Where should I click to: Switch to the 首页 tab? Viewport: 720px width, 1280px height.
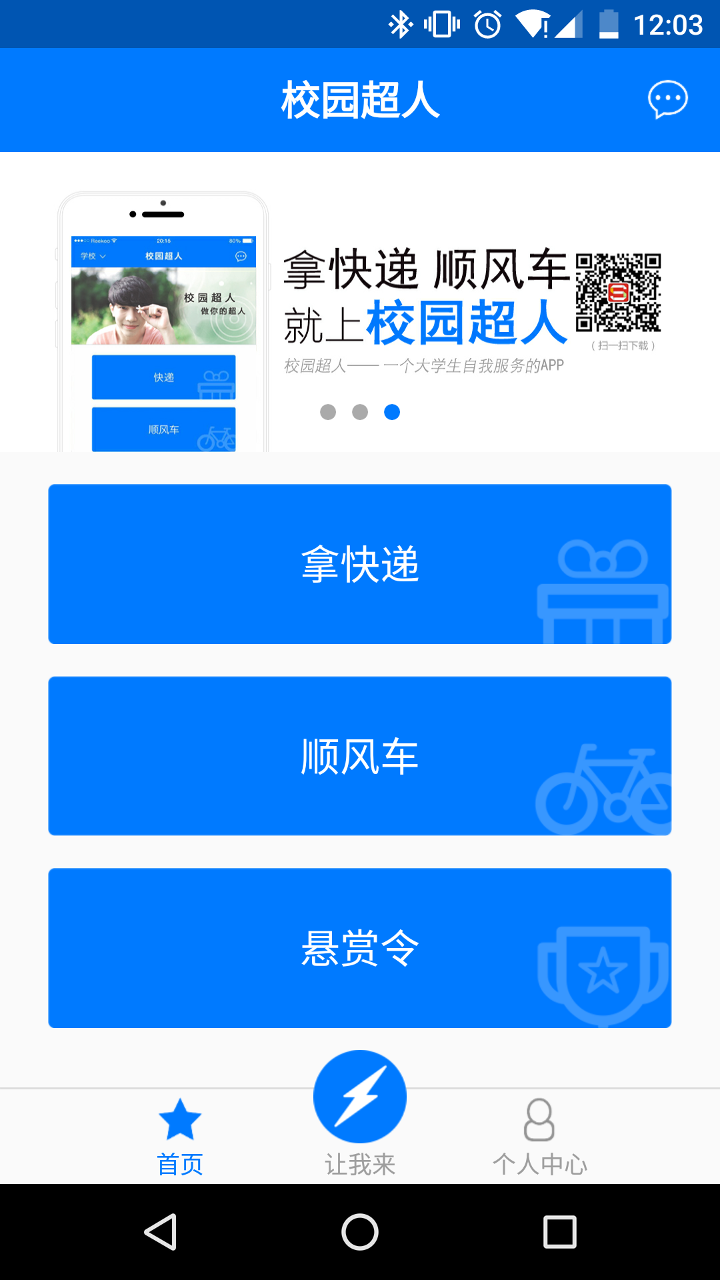pos(180,1136)
